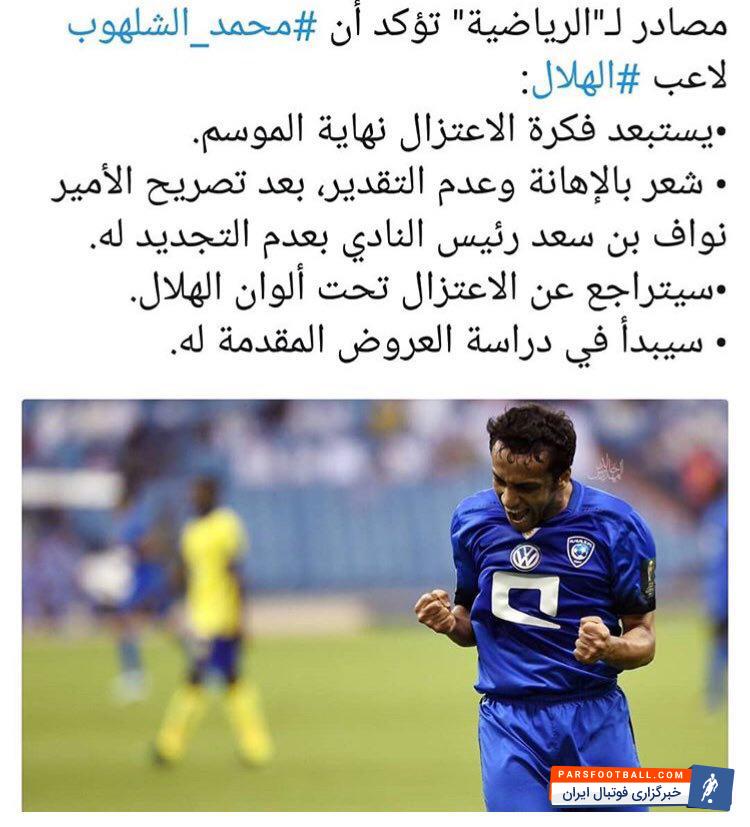Open the #الهلال hashtag link
The width and height of the screenshot is (750, 827).
(x=586, y=80)
